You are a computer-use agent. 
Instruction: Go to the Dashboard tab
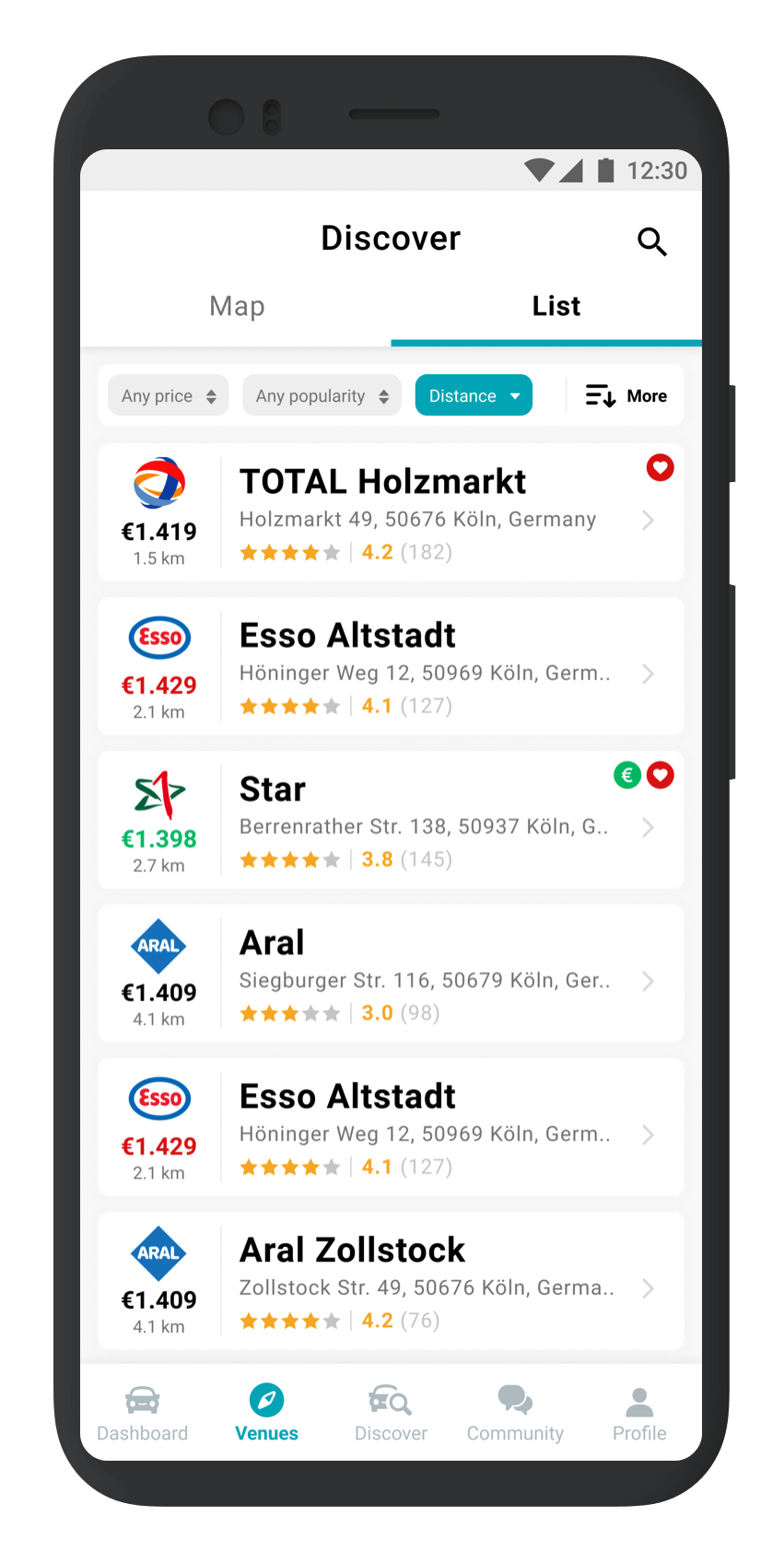[143, 1414]
